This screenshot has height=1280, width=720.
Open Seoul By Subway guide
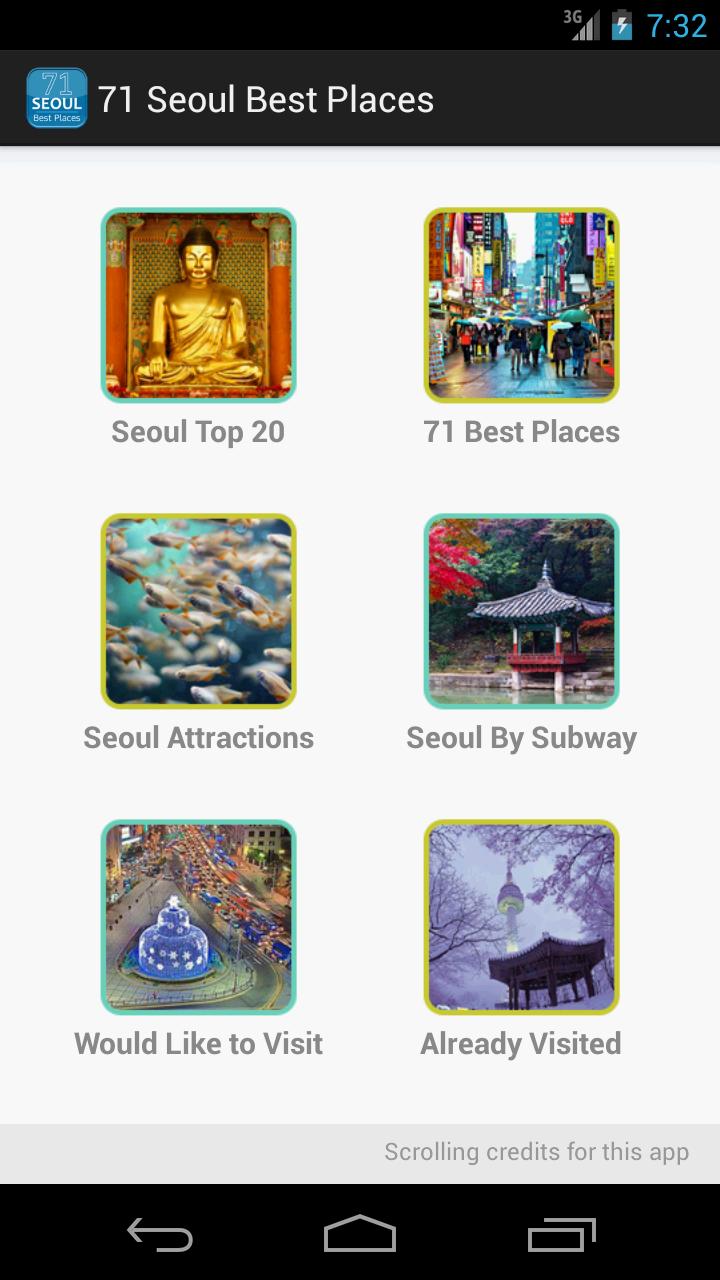click(x=521, y=737)
